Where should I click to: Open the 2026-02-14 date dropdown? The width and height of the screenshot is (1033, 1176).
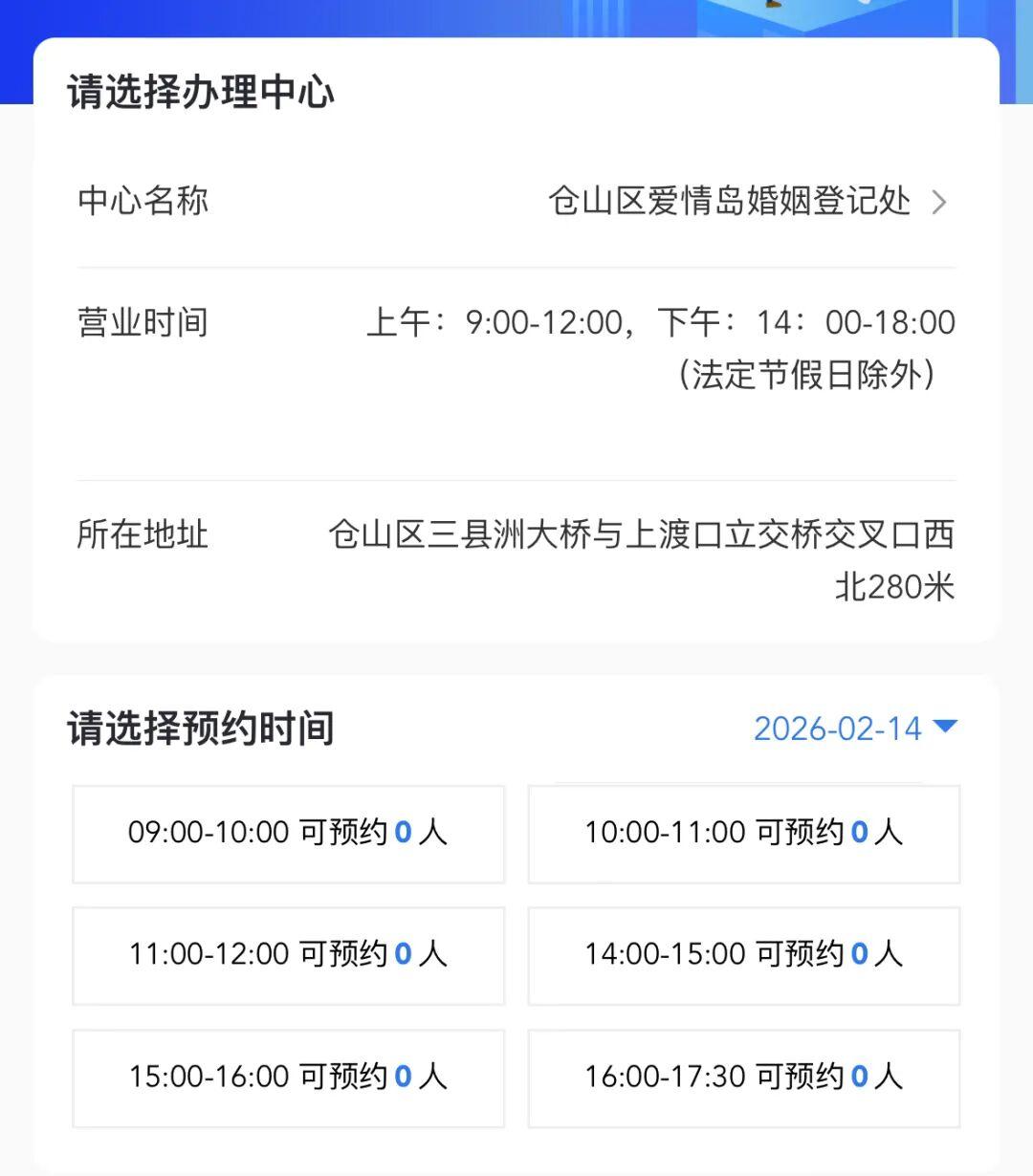click(x=837, y=729)
